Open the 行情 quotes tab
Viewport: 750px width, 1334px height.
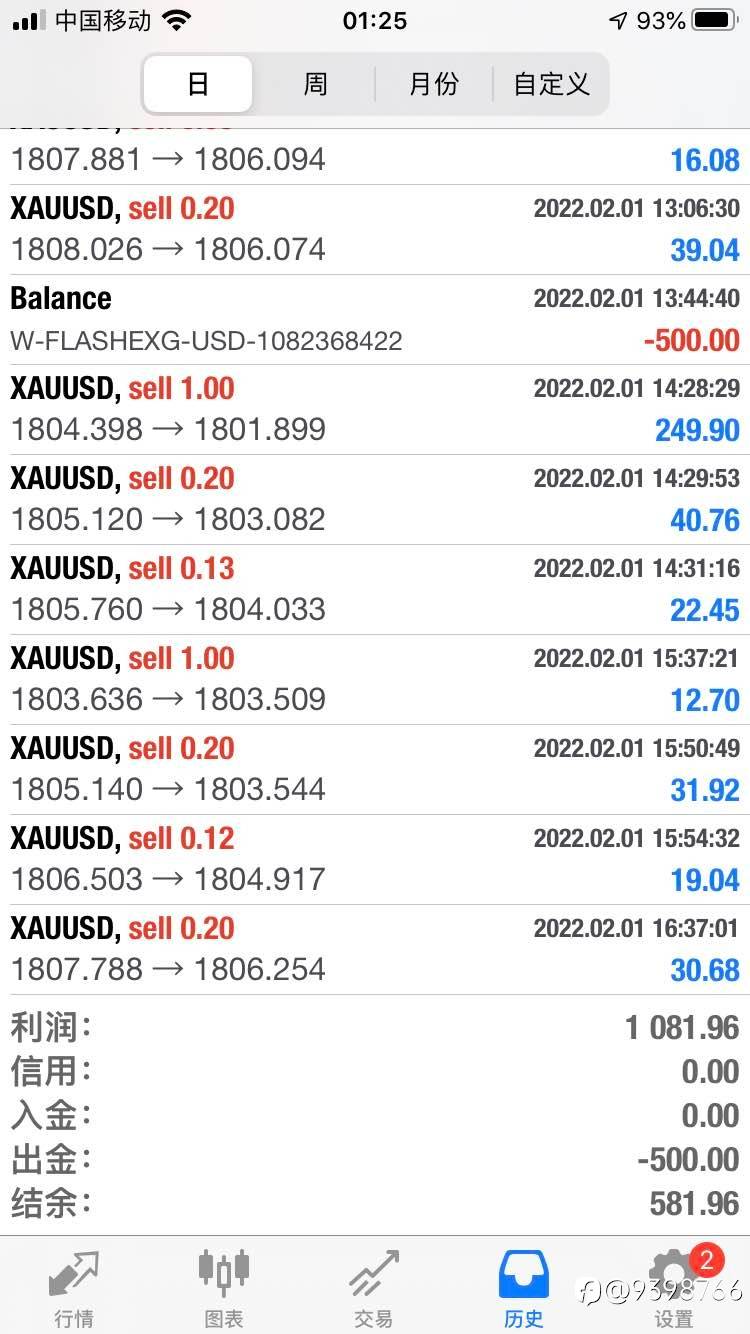click(x=74, y=1288)
